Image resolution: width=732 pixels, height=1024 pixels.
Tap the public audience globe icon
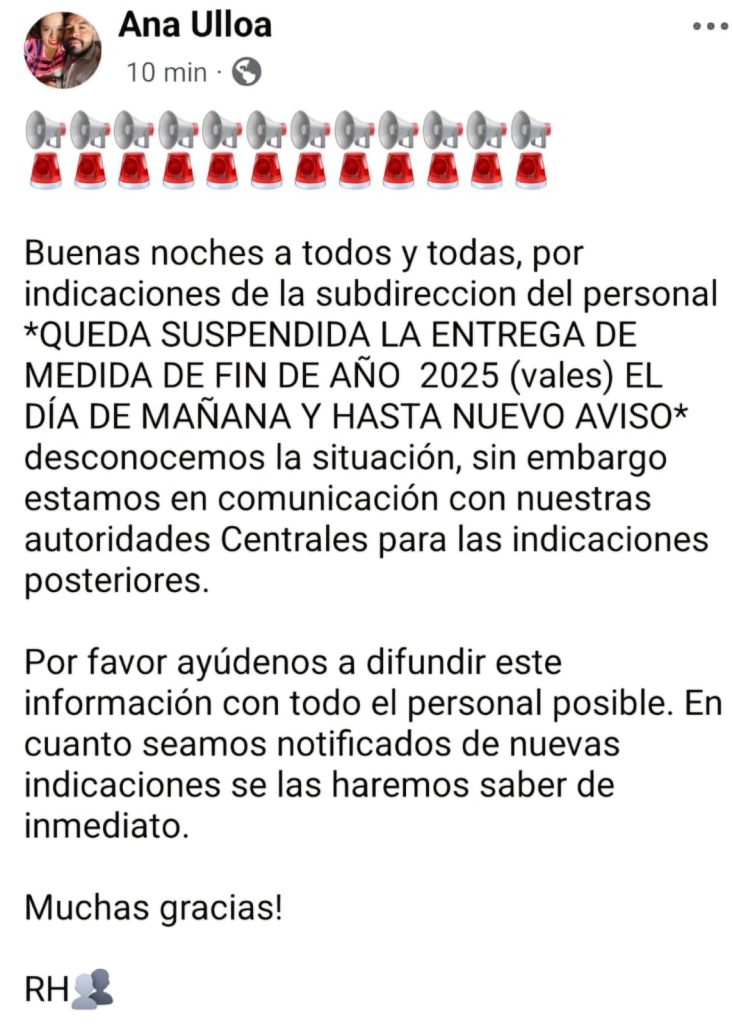(x=247, y=72)
